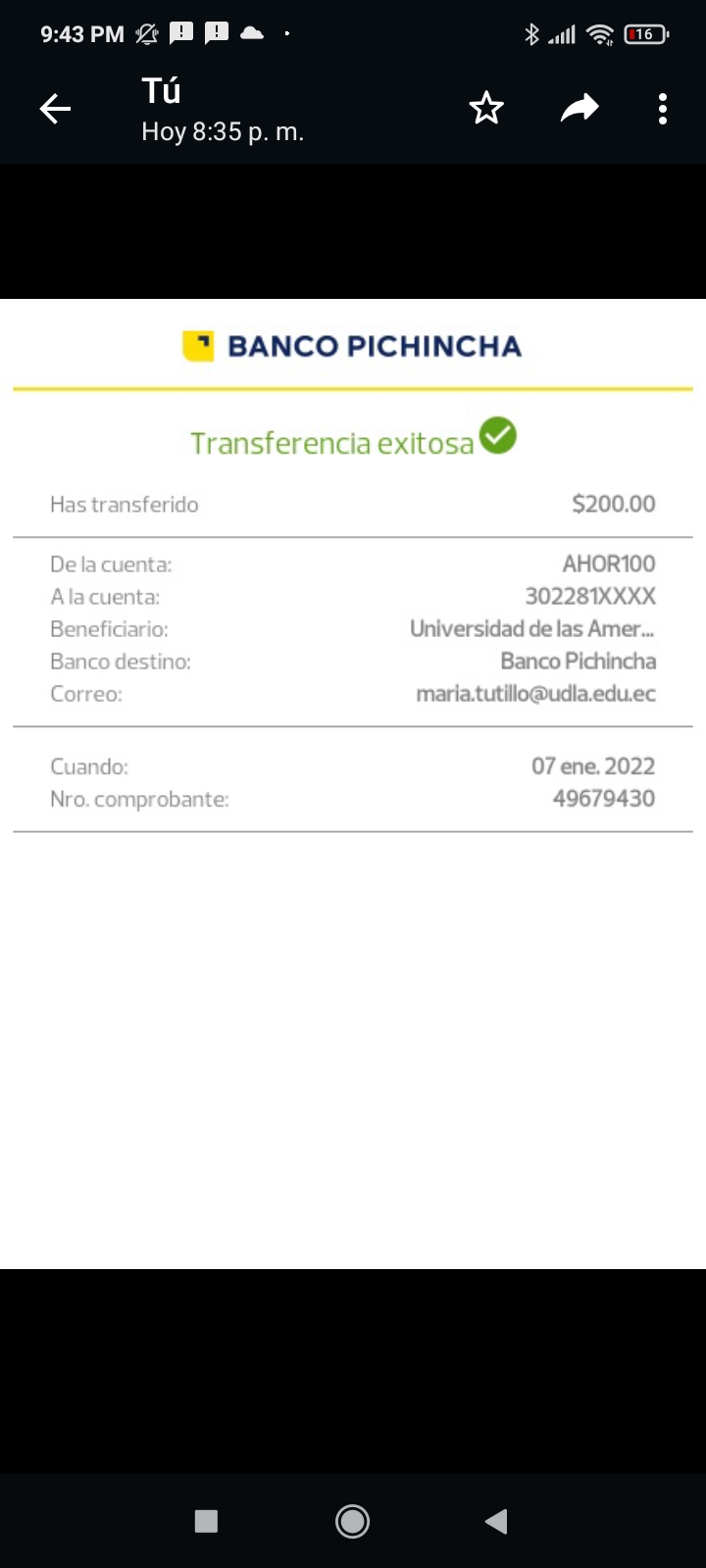Star this image message
Image resolution: width=706 pixels, height=1568 pixels.
pos(486,108)
